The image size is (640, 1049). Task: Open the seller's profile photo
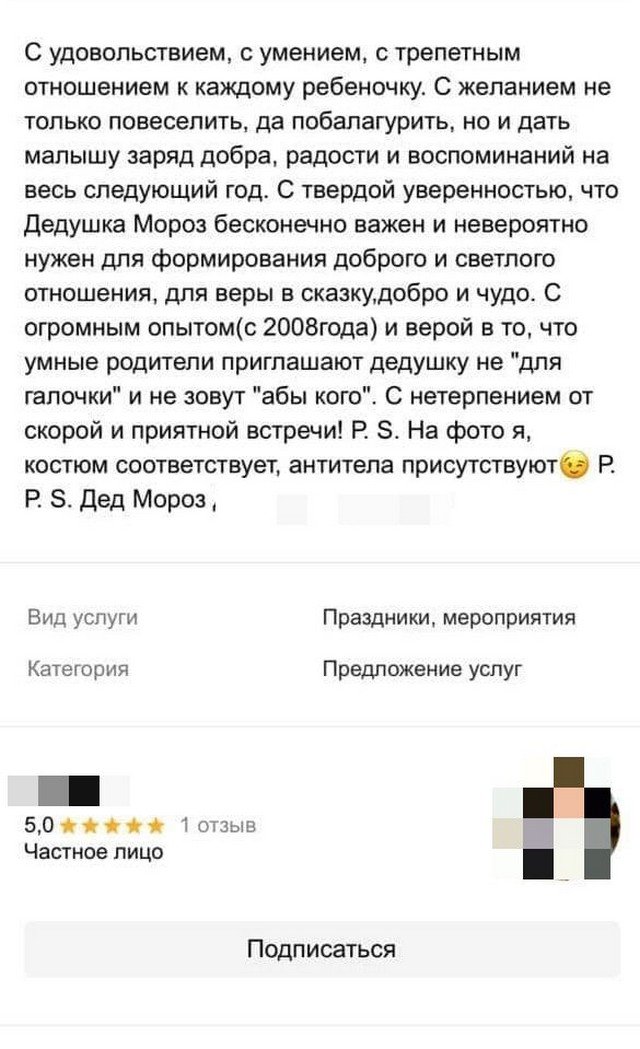(552, 819)
